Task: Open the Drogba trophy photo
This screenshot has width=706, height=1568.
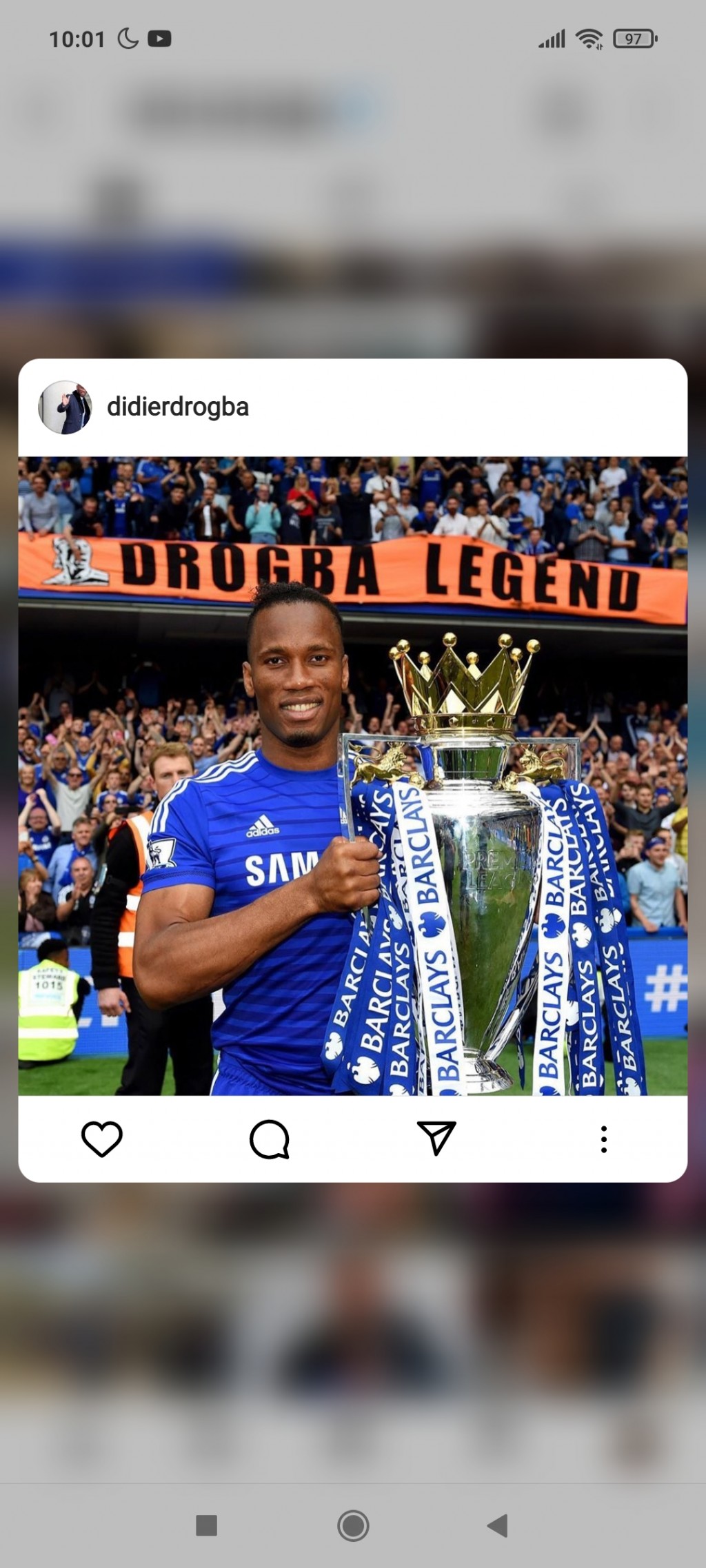Action: tap(353, 775)
